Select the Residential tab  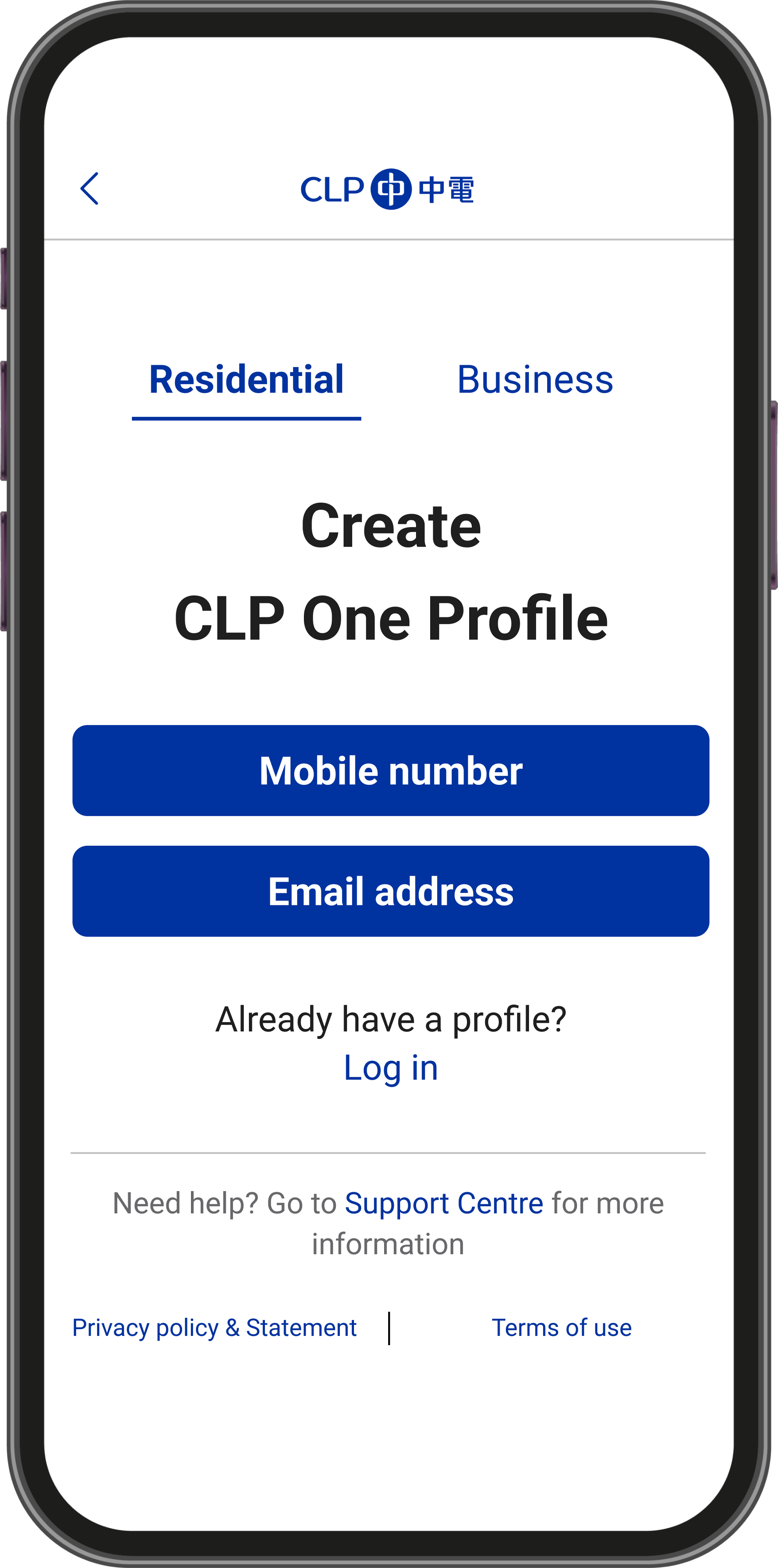[246, 380]
